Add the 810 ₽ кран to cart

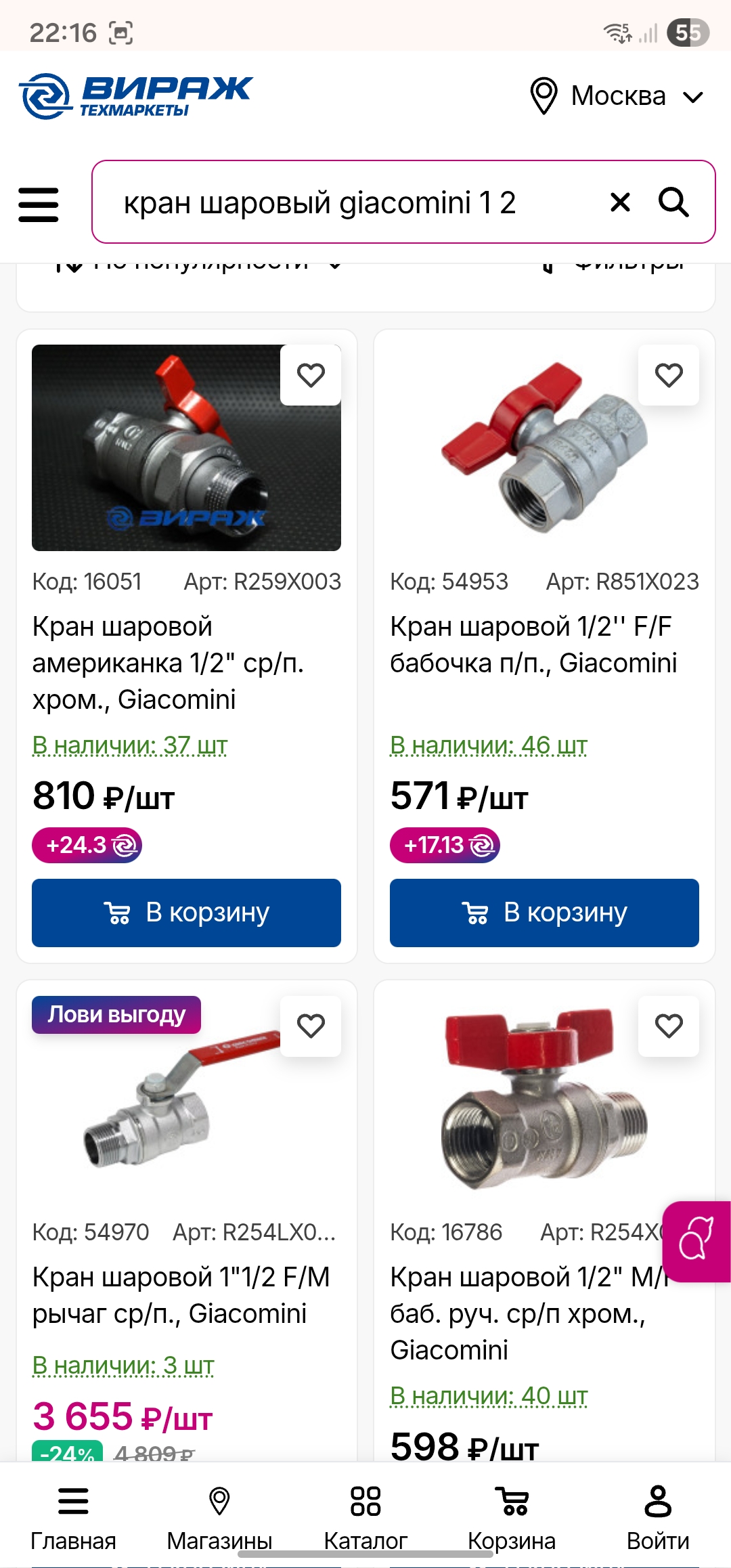click(186, 913)
